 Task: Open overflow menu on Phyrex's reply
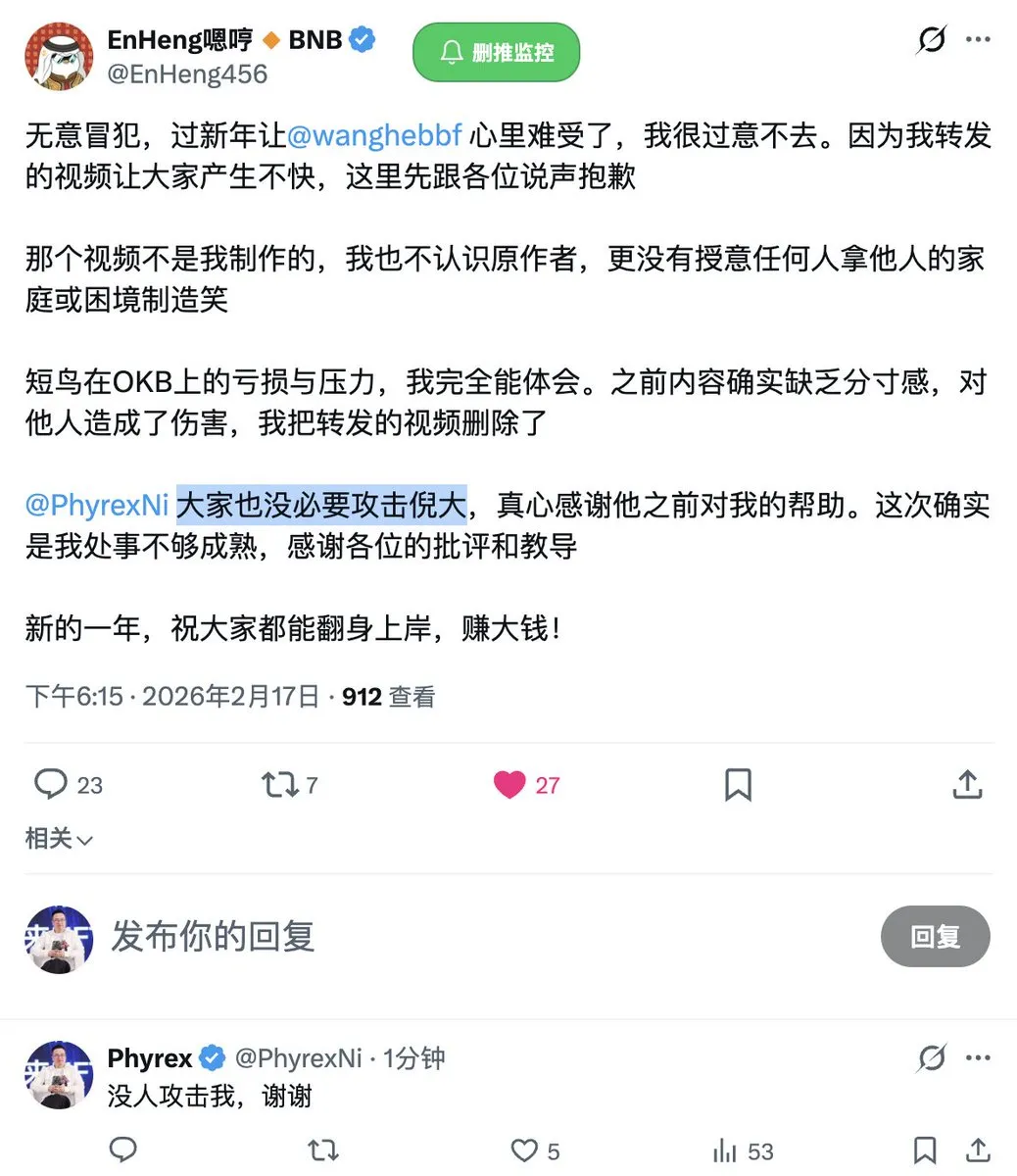click(x=978, y=1058)
